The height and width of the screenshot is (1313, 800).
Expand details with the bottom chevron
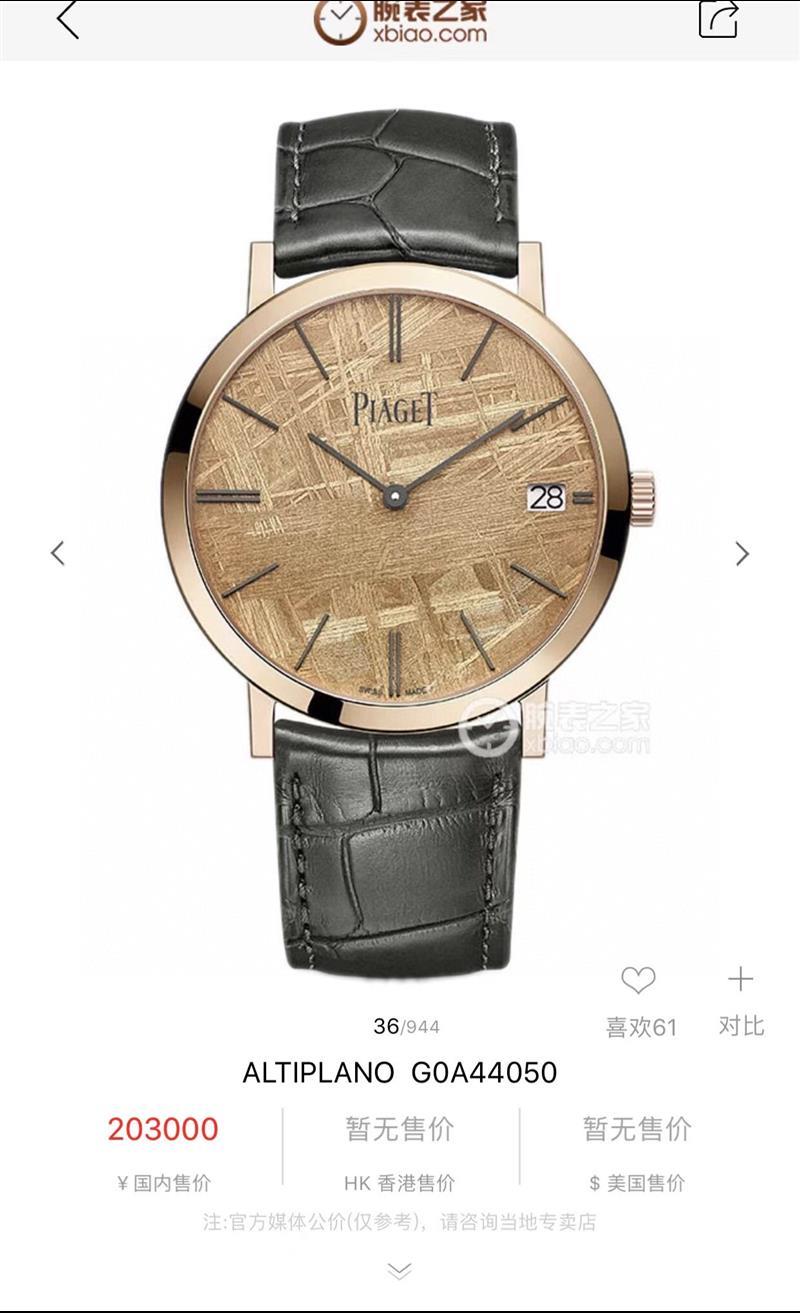click(399, 1270)
